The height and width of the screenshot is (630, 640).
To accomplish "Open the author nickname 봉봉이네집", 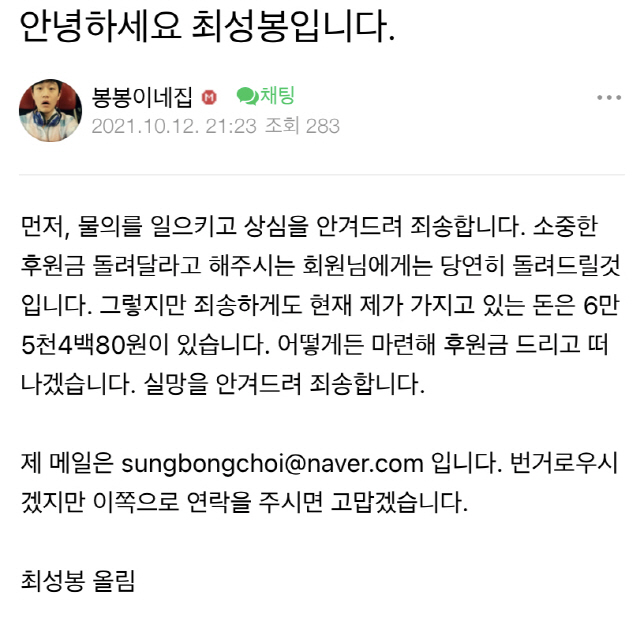I will (142, 97).
